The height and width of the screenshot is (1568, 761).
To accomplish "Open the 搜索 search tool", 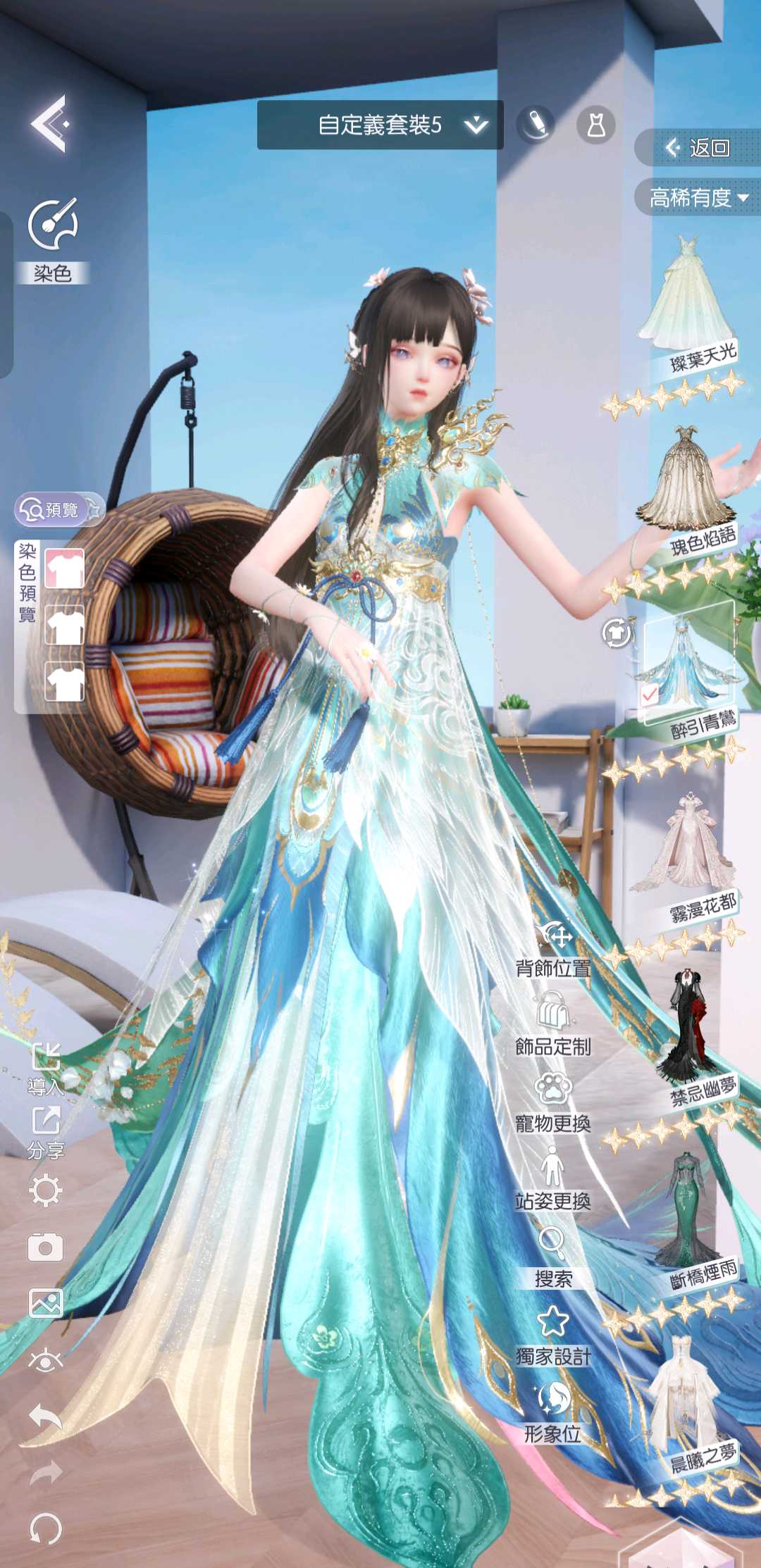I will click(x=553, y=1257).
